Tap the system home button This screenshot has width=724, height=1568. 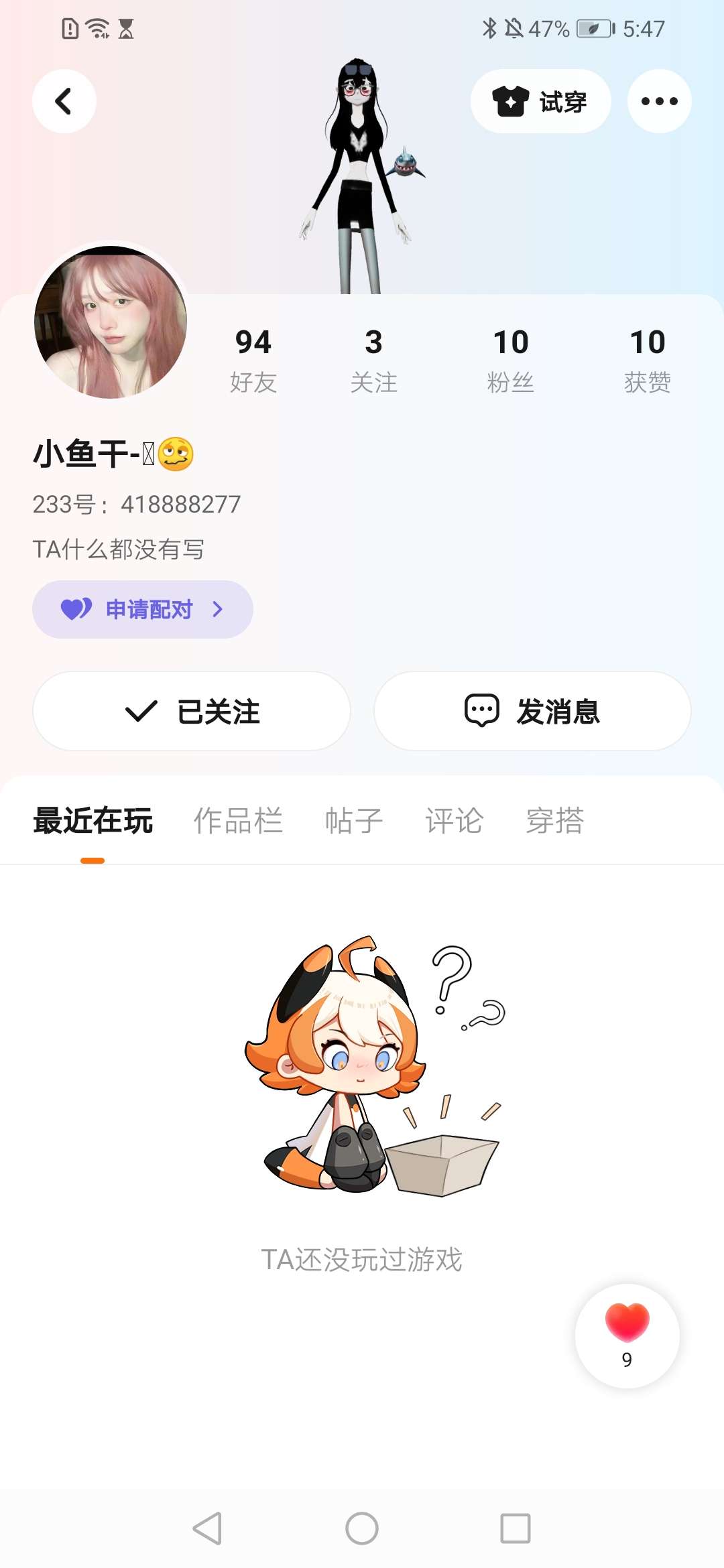tap(362, 1528)
